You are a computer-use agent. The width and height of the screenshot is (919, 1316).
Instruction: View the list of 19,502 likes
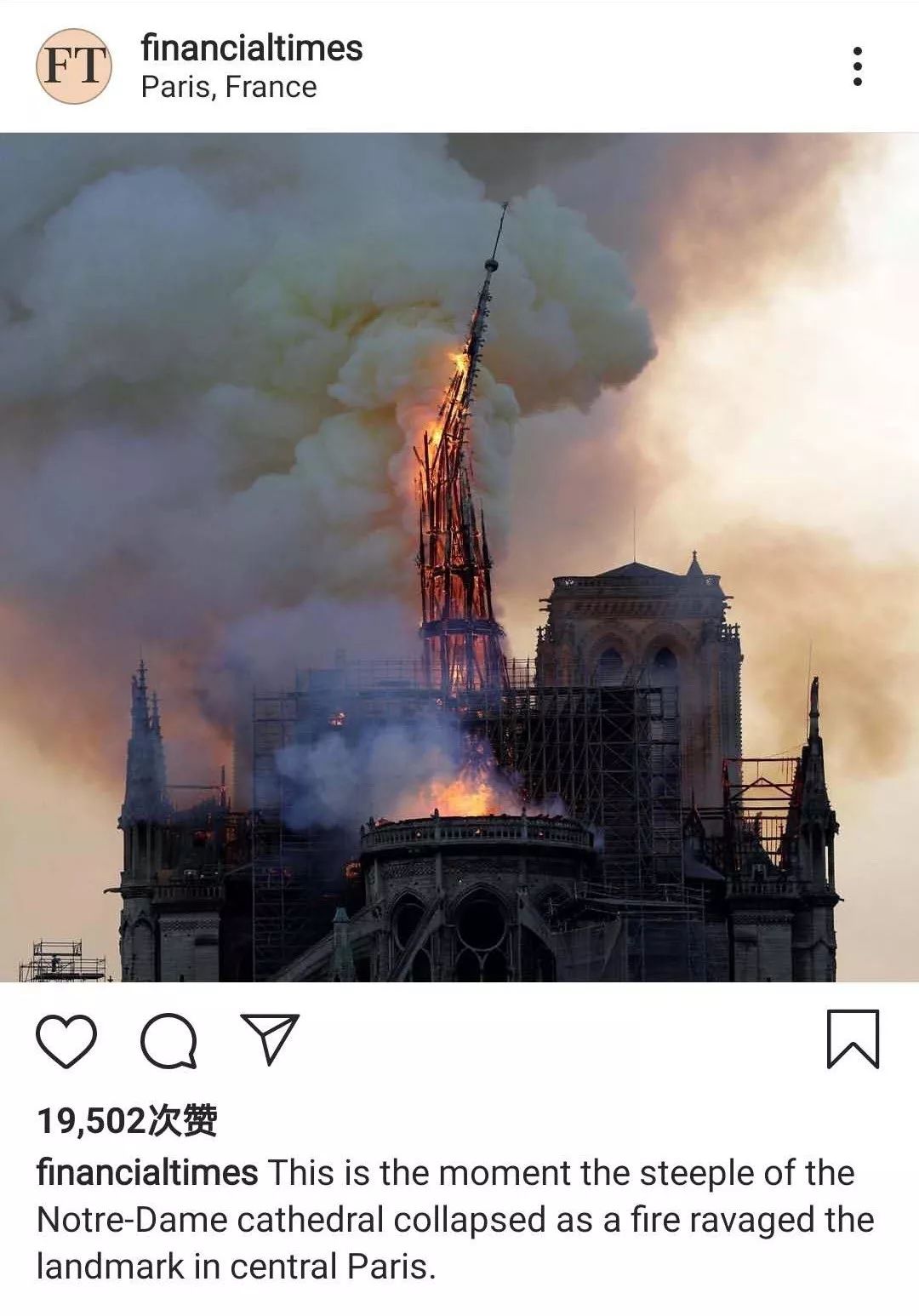(128, 1121)
